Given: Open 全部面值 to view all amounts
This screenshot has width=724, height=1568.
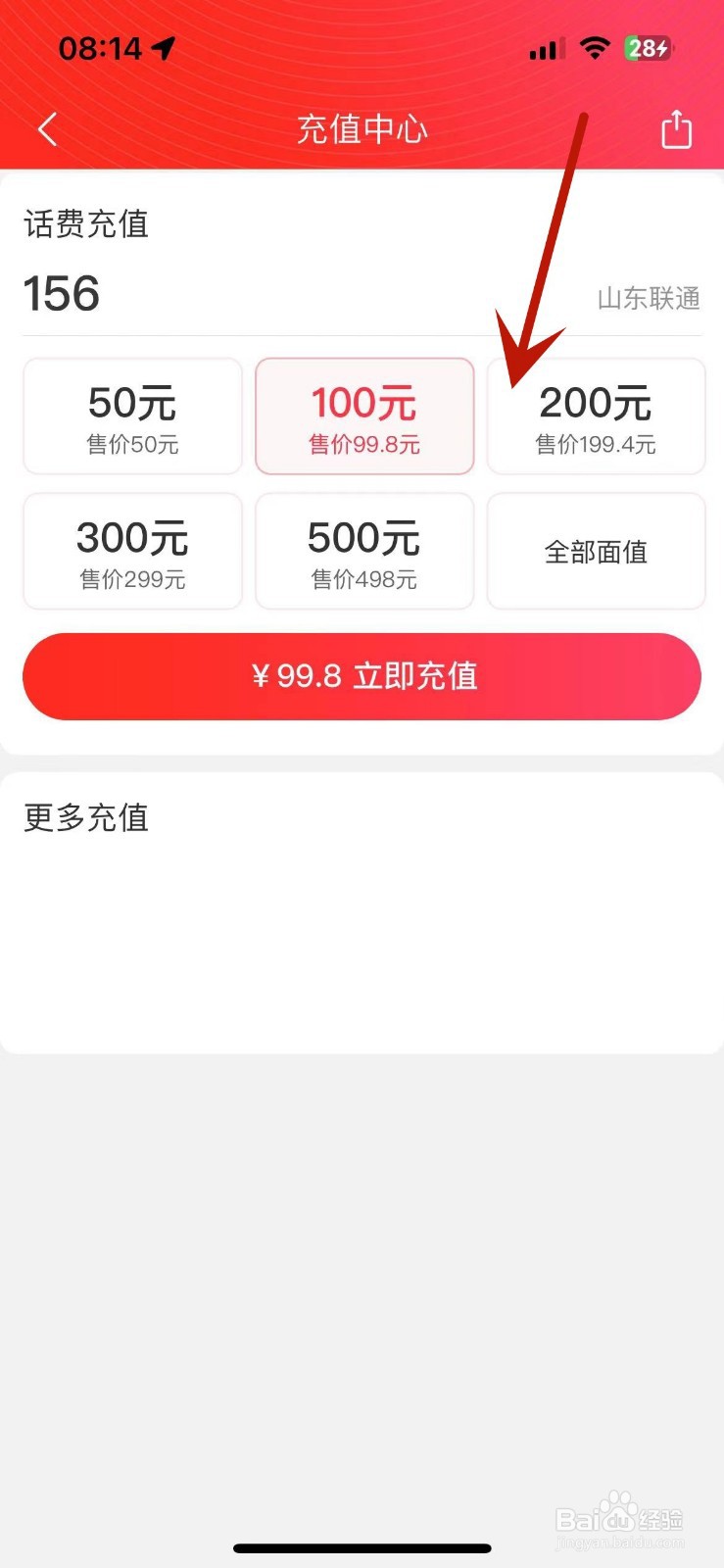Looking at the screenshot, I should (x=596, y=551).
